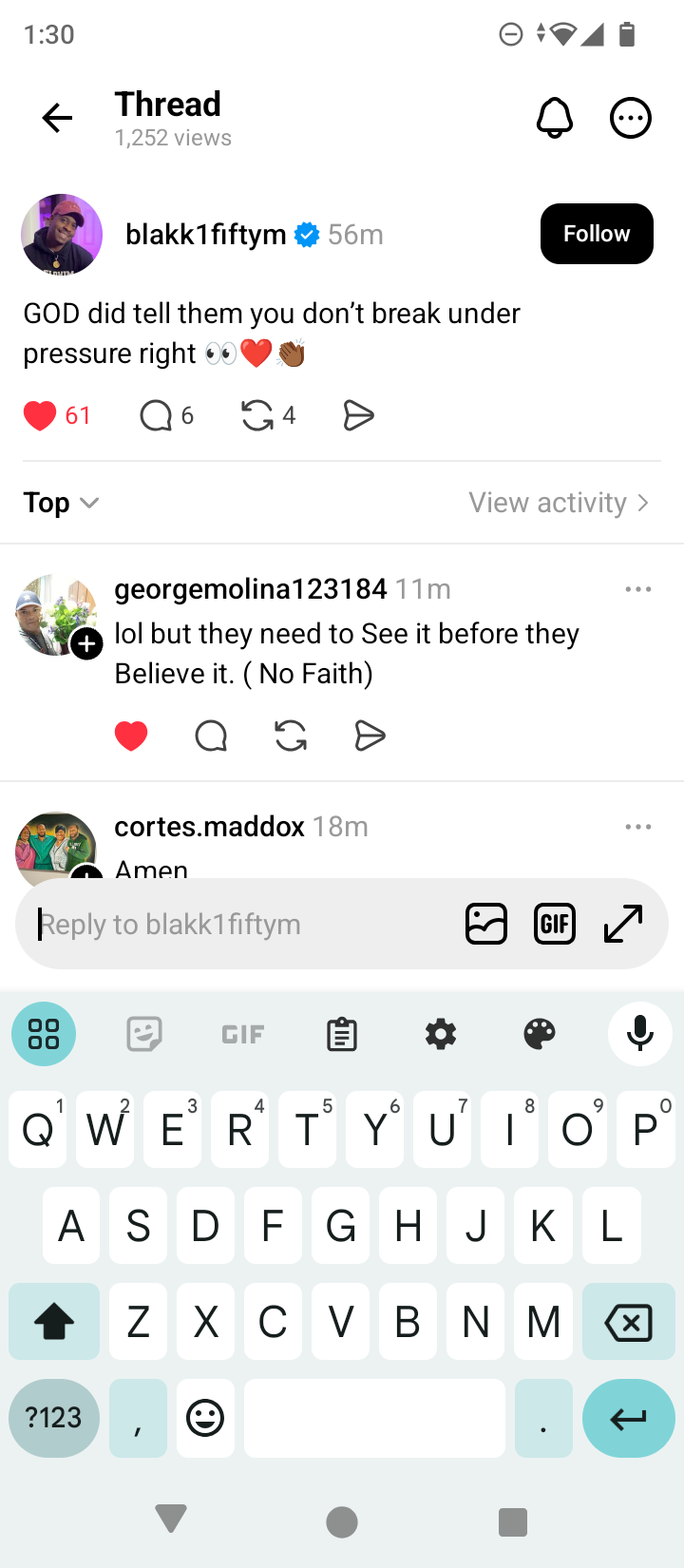Open comments on blakk1fiftym's post
The width and height of the screenshot is (684, 1568).
(x=156, y=415)
